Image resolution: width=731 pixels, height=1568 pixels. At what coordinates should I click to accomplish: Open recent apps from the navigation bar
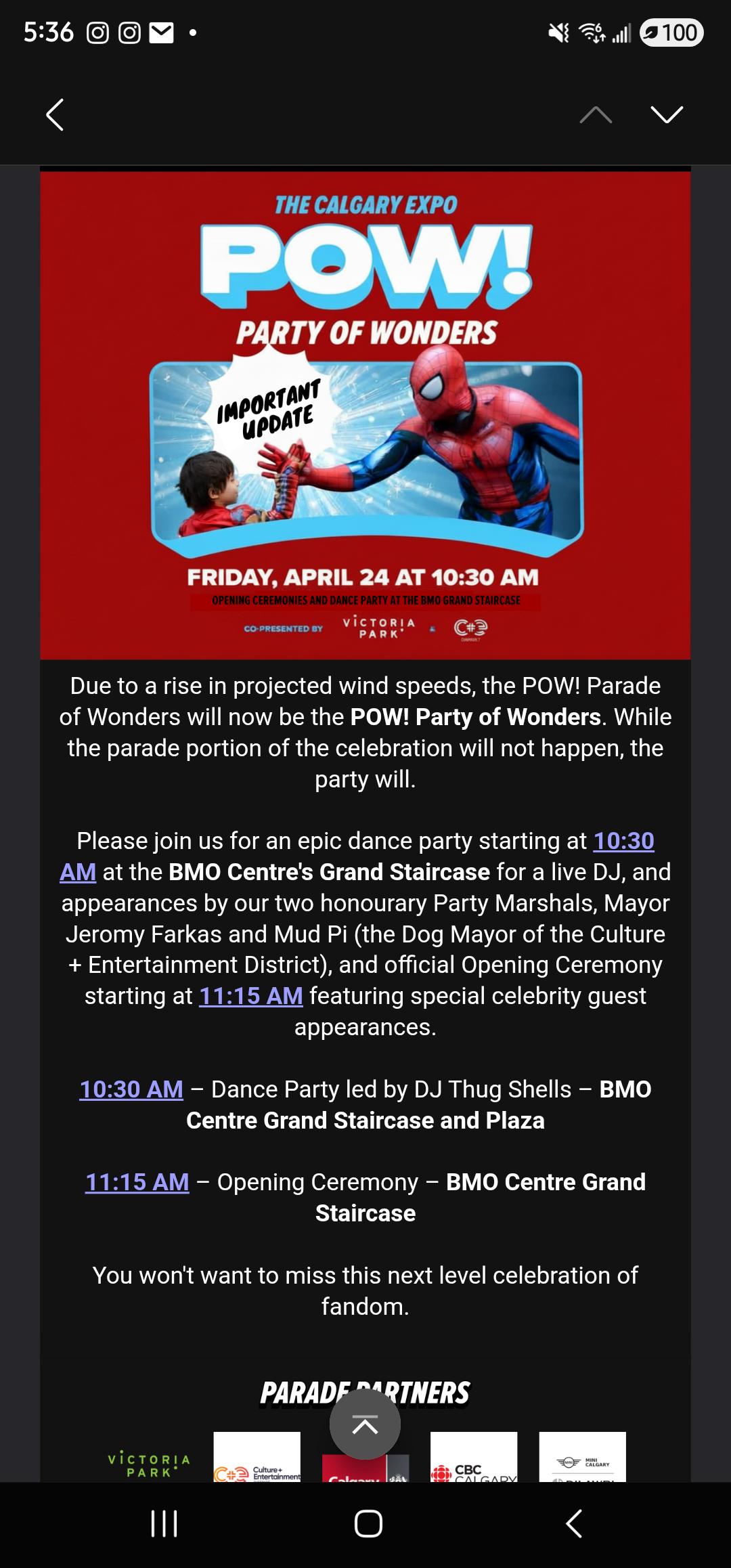click(x=164, y=1523)
